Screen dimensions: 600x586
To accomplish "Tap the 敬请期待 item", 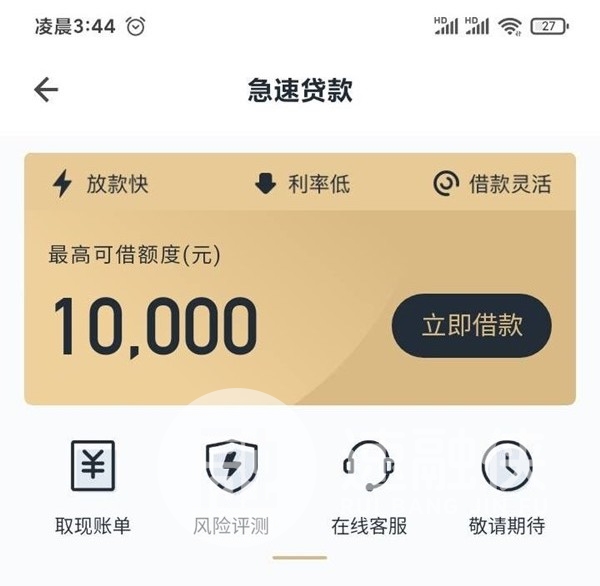I will pos(507,485).
